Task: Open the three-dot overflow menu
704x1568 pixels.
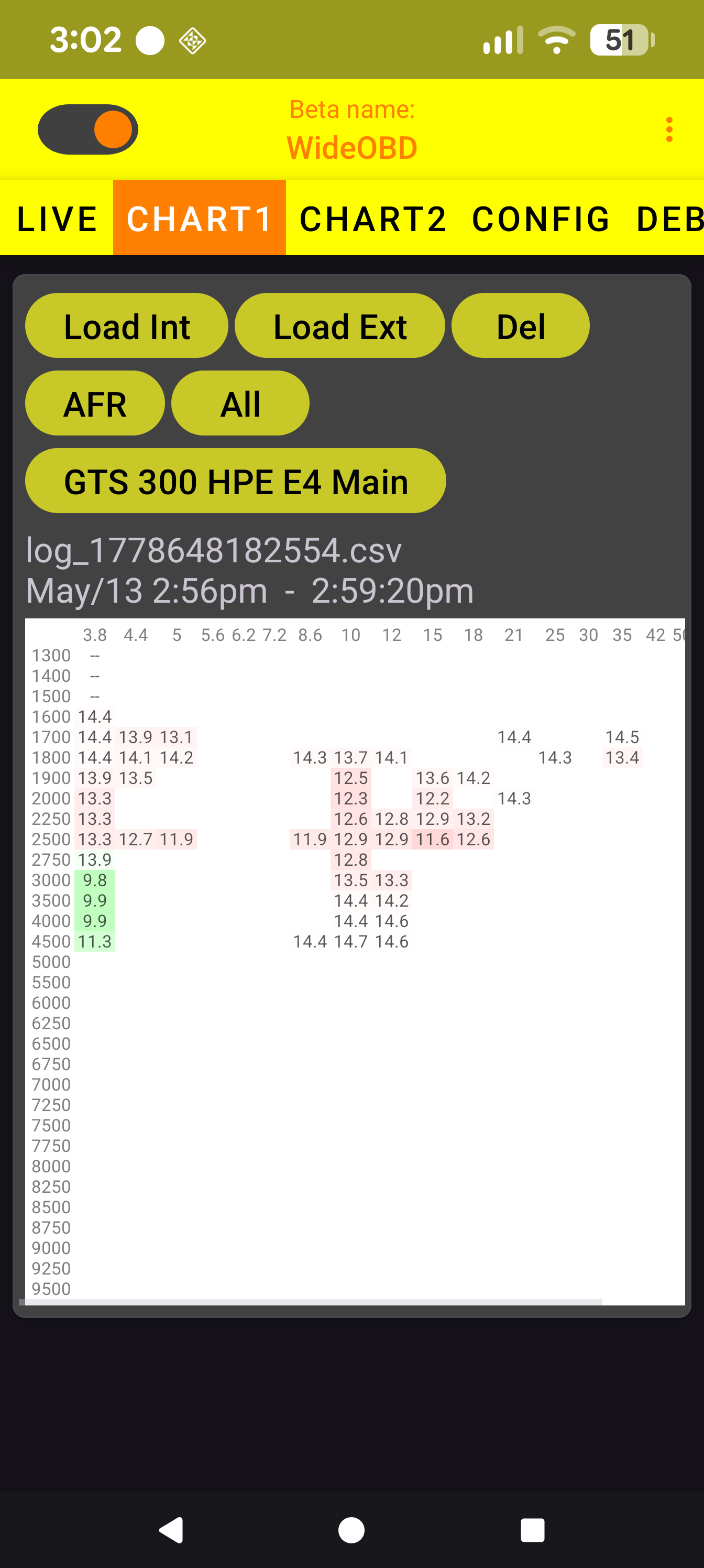Action: point(669,129)
